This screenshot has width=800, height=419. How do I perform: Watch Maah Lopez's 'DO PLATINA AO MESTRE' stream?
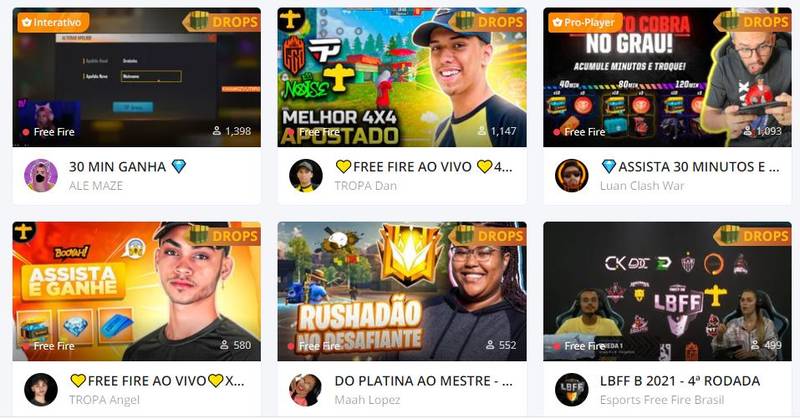click(x=402, y=291)
